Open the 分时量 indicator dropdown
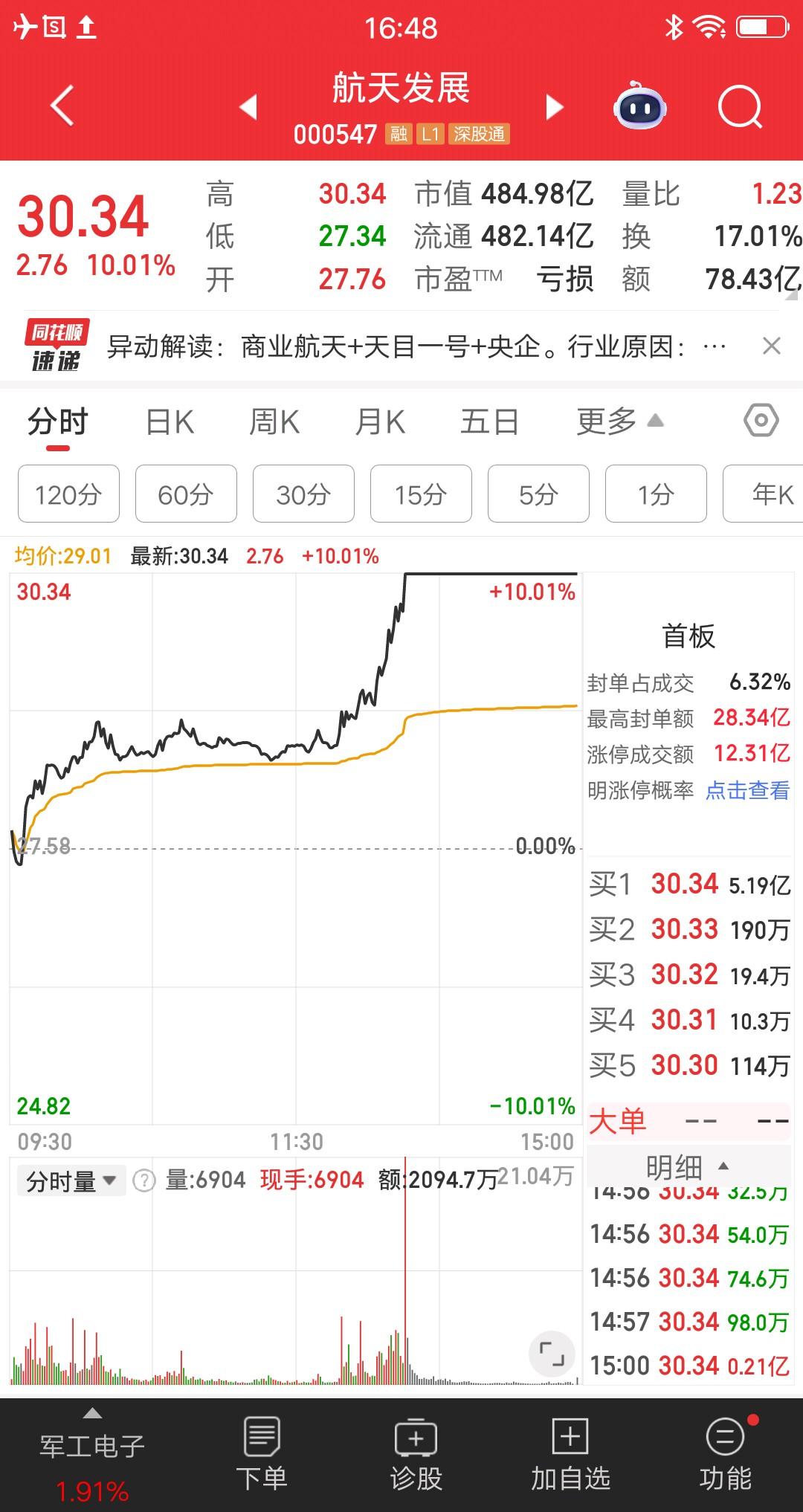Image resolution: width=803 pixels, height=1512 pixels. coord(71,1180)
